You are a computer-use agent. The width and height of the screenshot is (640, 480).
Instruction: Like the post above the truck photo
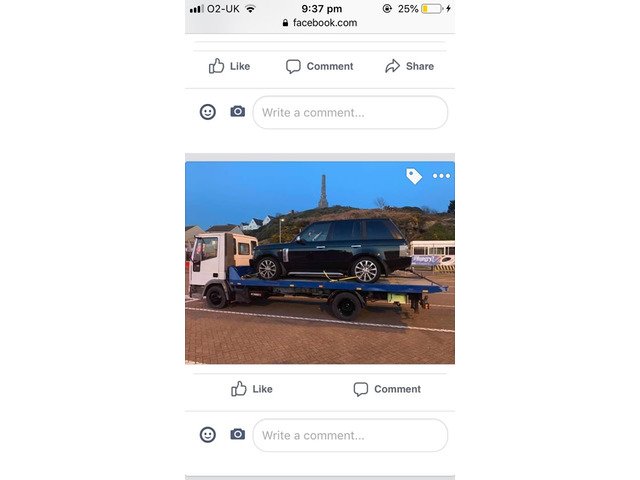point(229,66)
